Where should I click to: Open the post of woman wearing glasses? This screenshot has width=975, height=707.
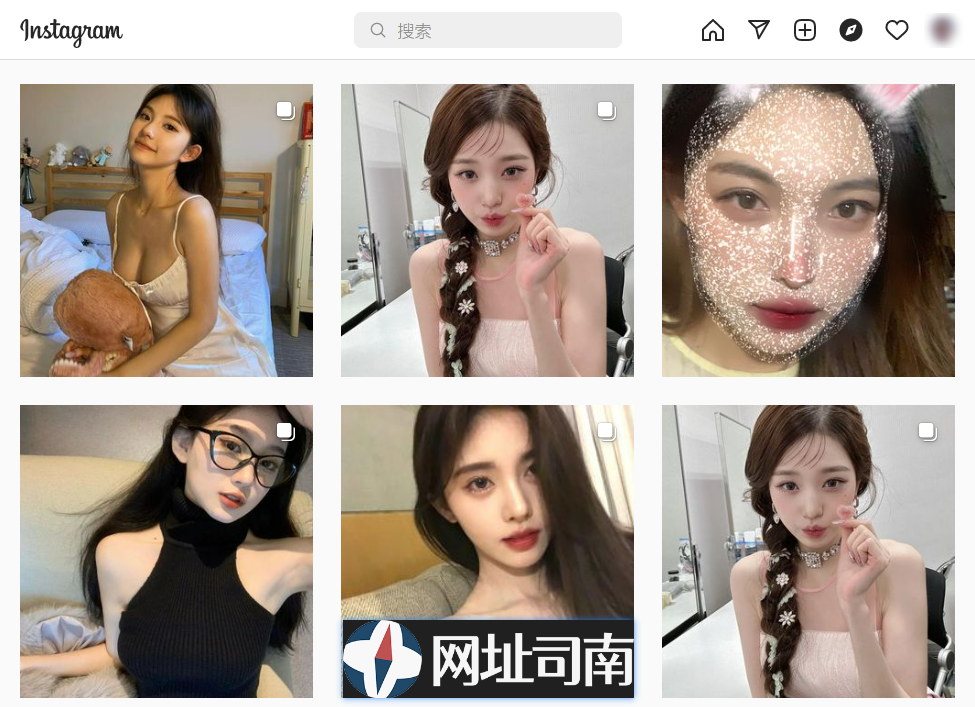166,551
